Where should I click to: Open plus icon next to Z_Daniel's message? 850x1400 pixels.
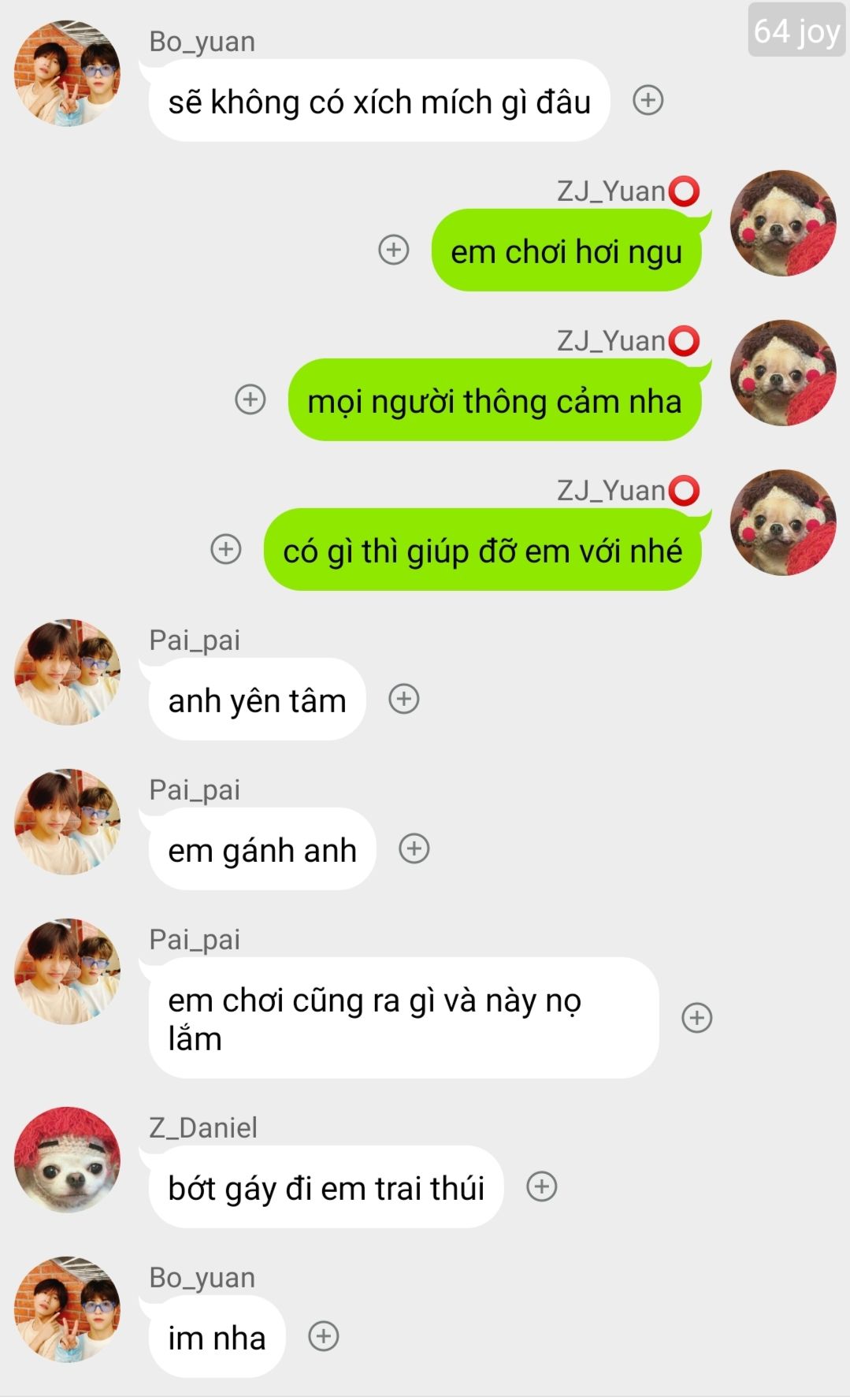tap(542, 1186)
